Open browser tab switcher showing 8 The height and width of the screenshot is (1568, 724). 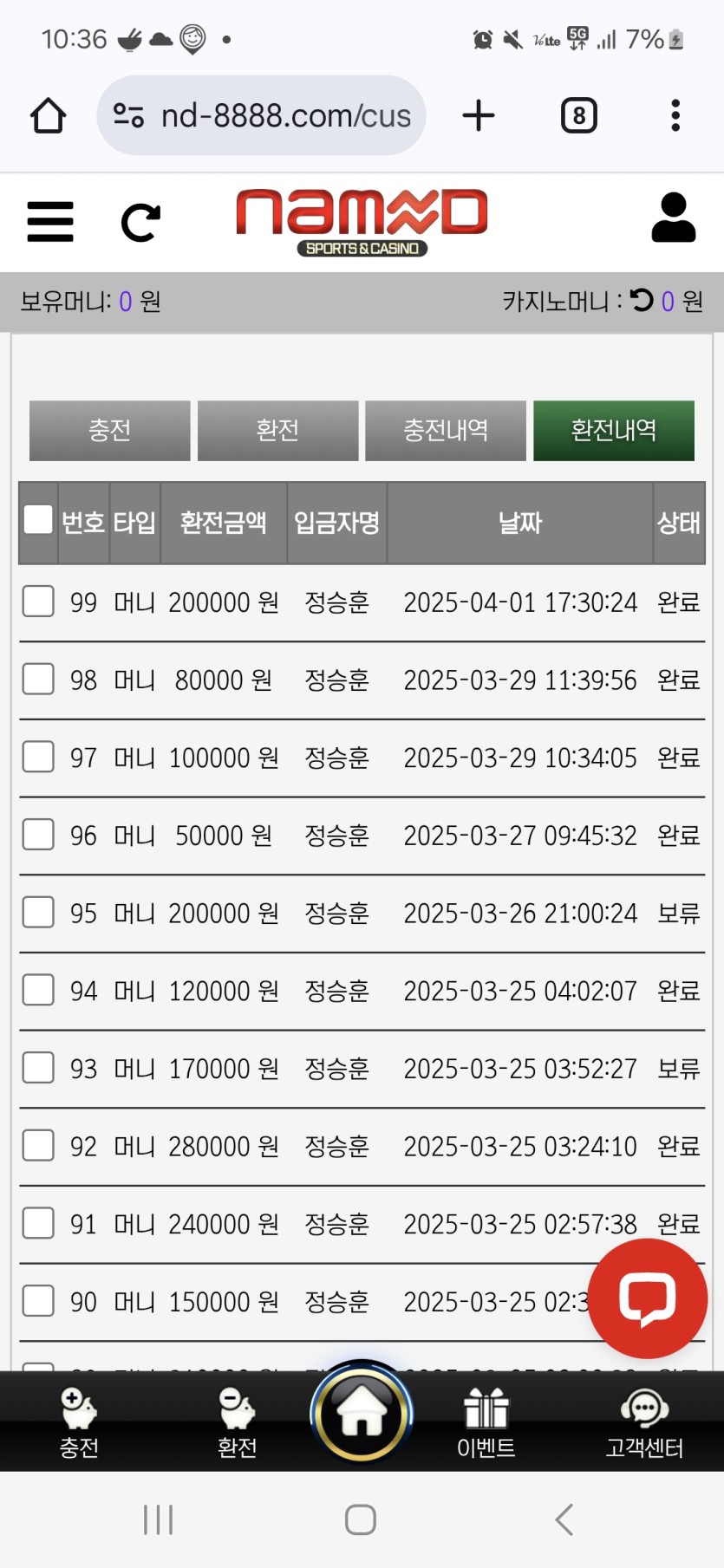click(x=579, y=115)
